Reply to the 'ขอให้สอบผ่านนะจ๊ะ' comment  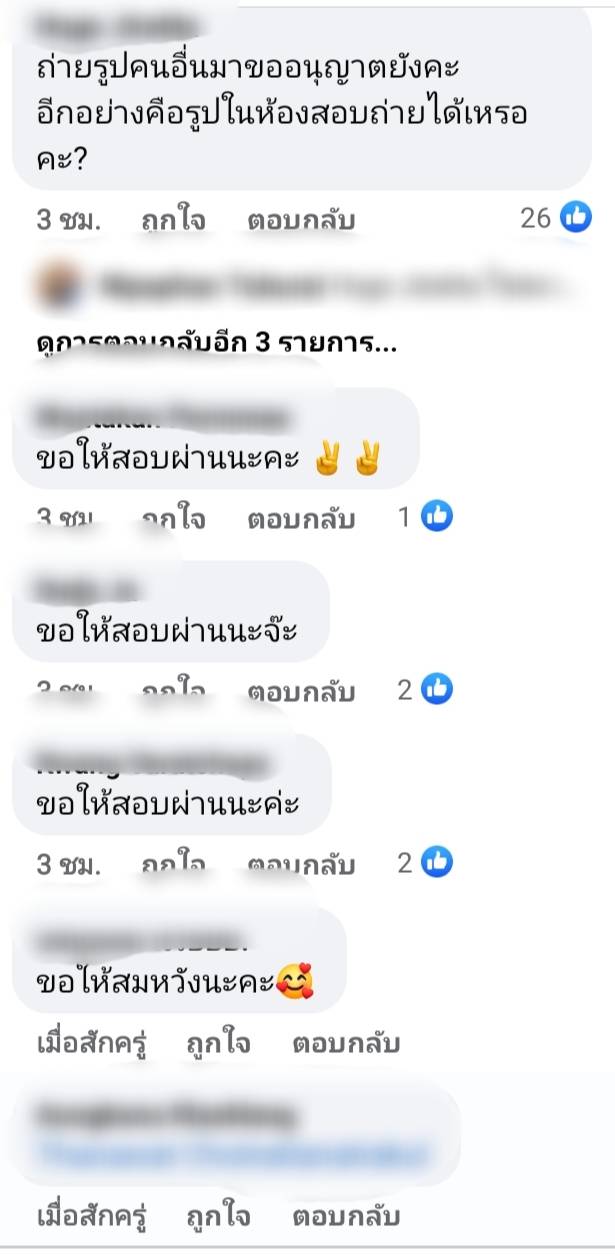[x=301, y=691]
